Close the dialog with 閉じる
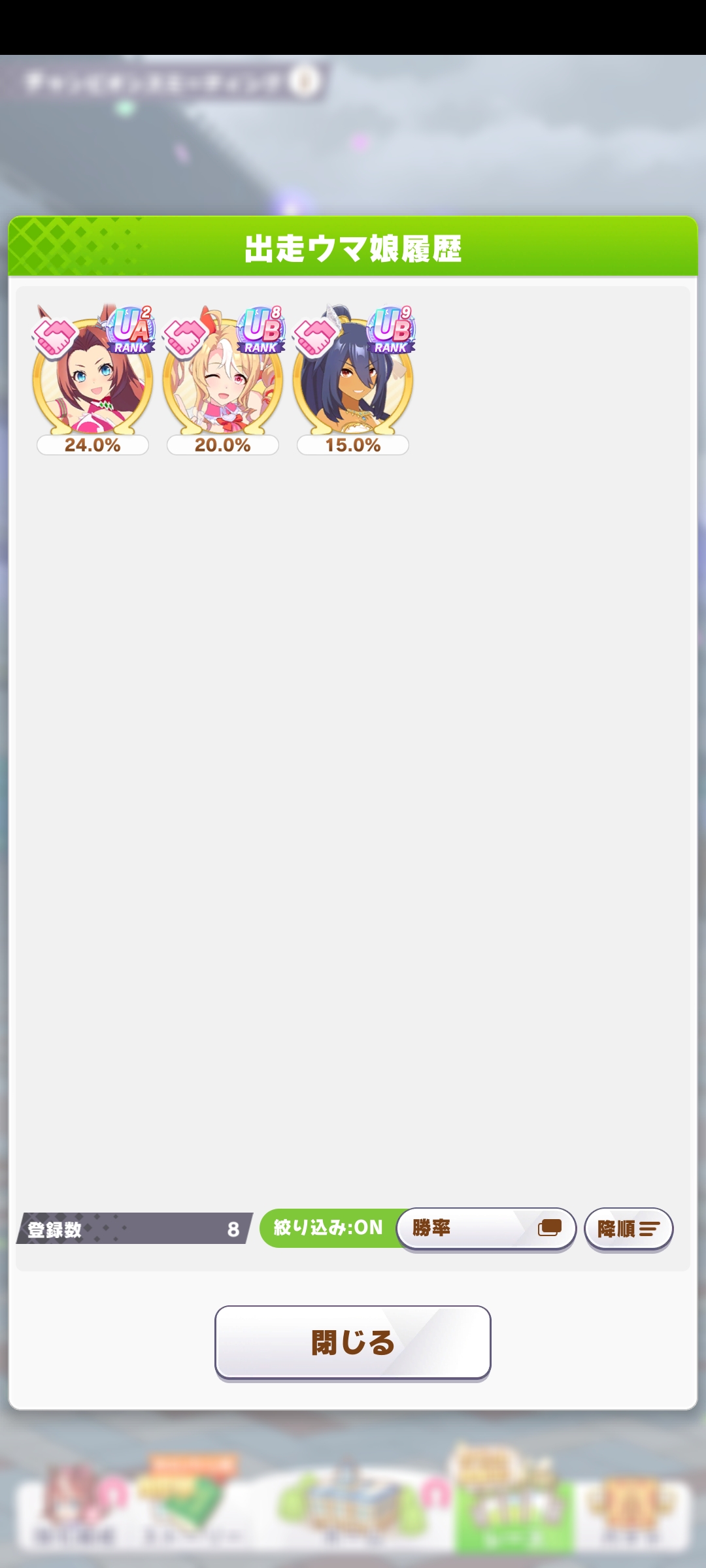 pos(353,1342)
